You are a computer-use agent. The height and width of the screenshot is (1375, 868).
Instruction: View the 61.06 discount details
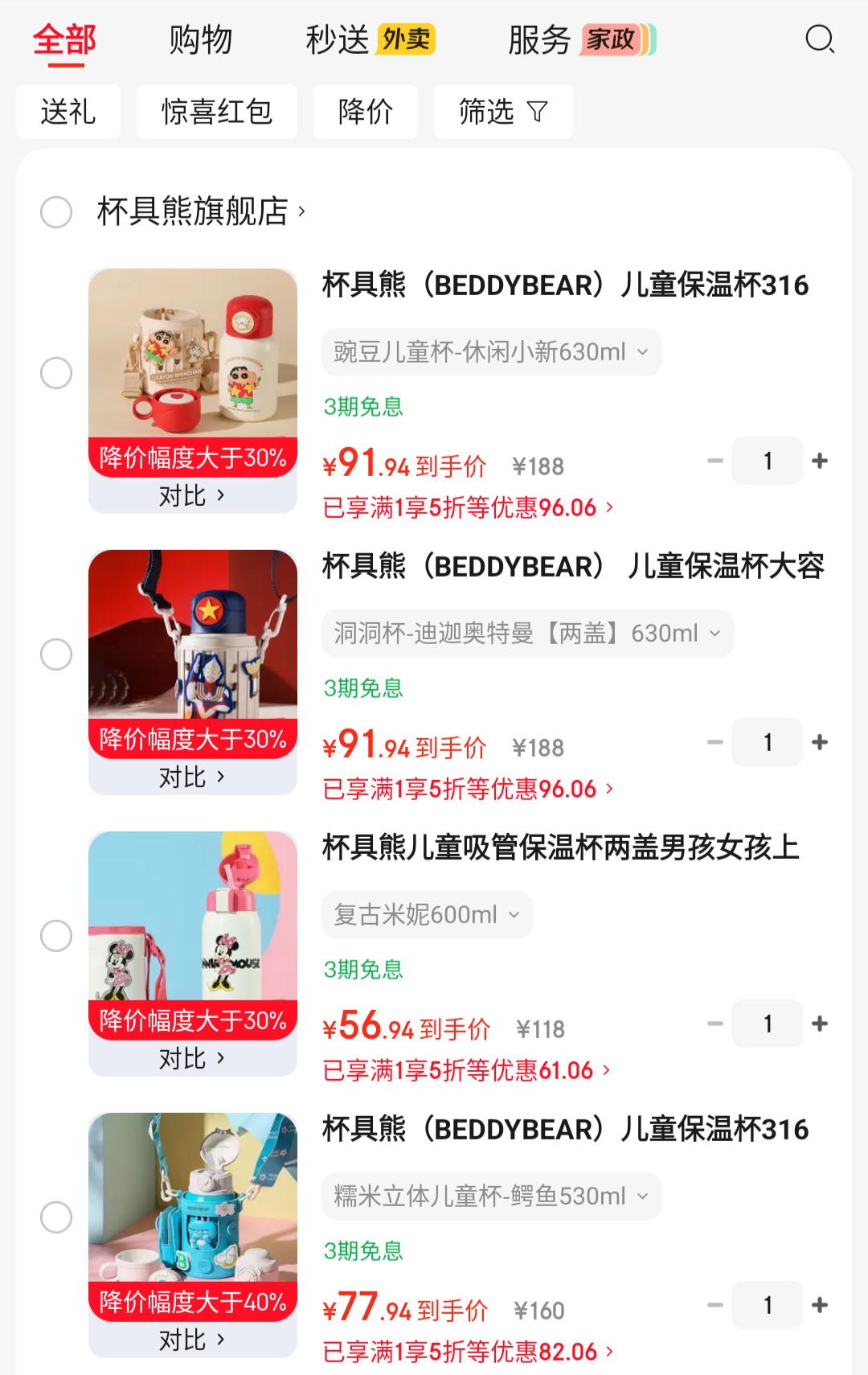[x=467, y=1070]
